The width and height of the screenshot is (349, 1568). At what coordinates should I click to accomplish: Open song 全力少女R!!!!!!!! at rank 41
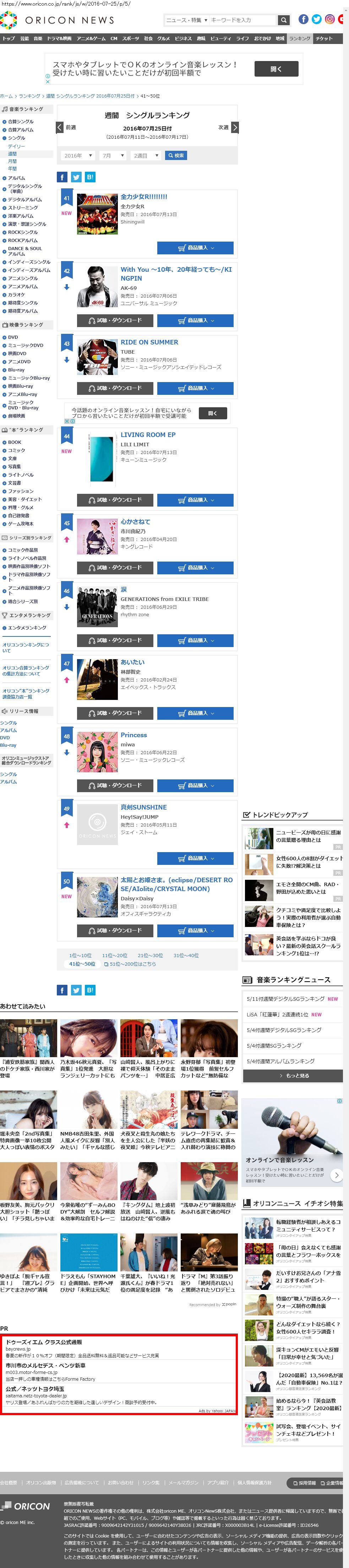point(144,197)
